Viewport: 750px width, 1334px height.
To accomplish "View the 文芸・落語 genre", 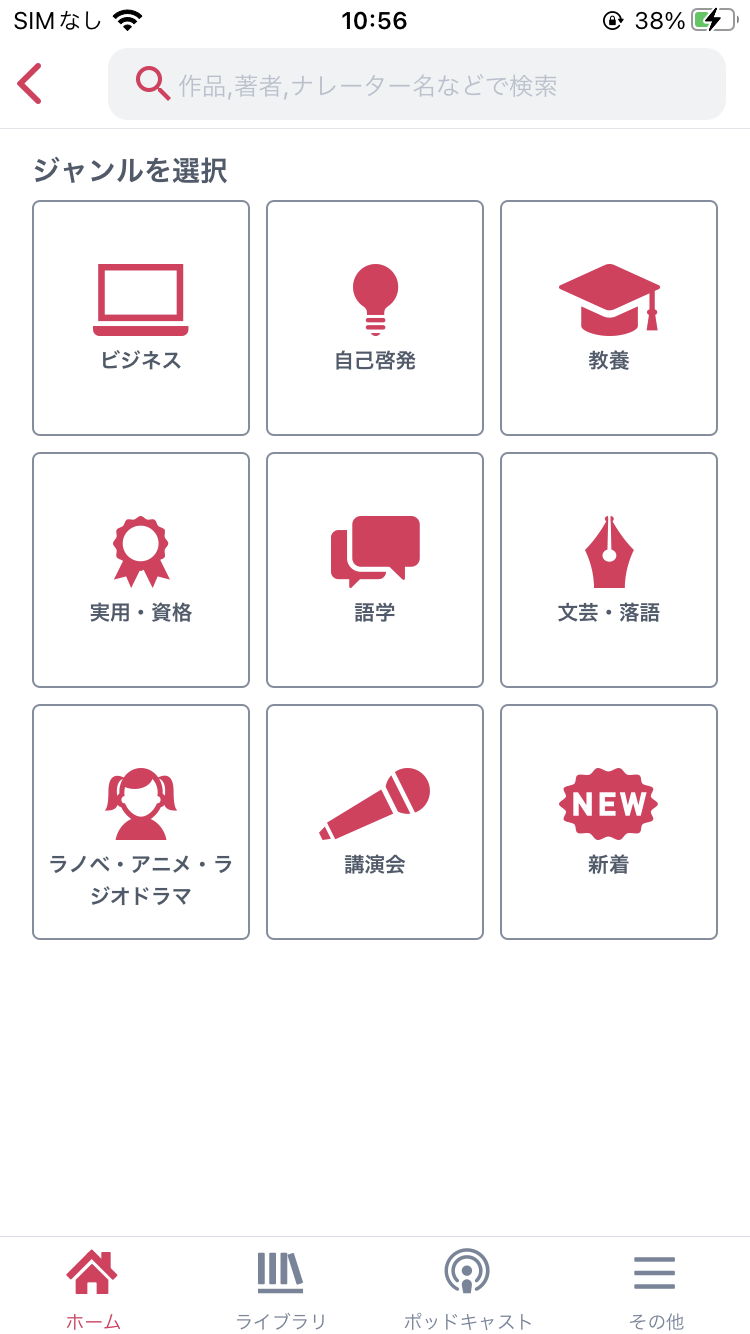I will [609, 570].
